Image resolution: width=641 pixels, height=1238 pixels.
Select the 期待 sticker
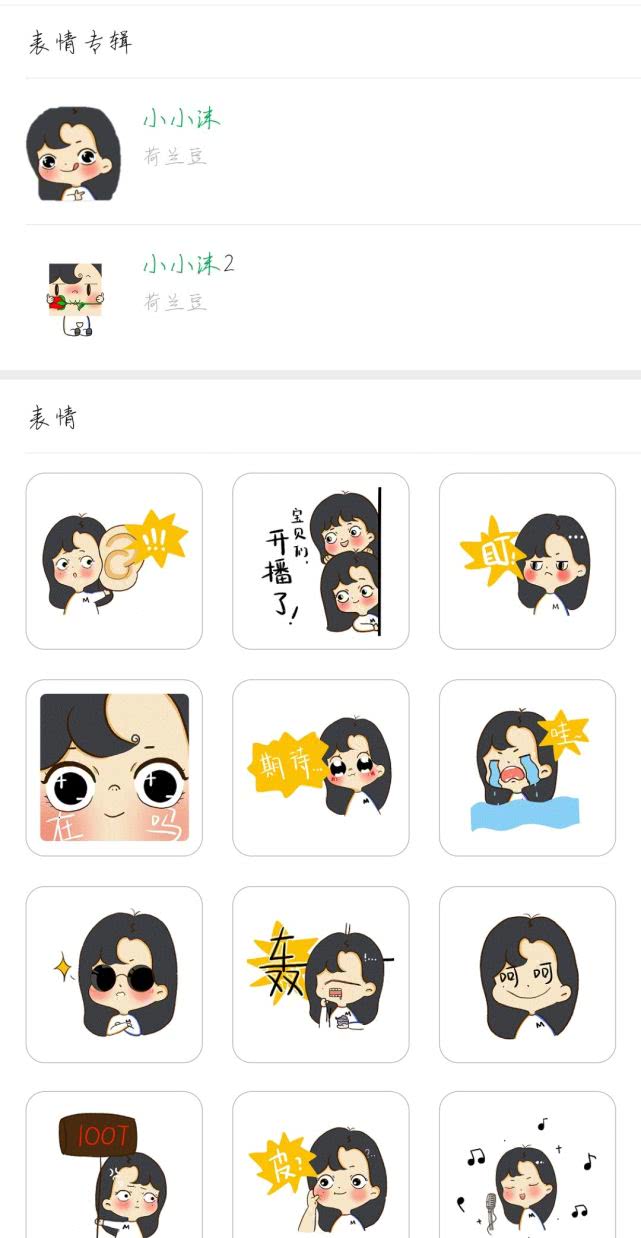click(321, 768)
